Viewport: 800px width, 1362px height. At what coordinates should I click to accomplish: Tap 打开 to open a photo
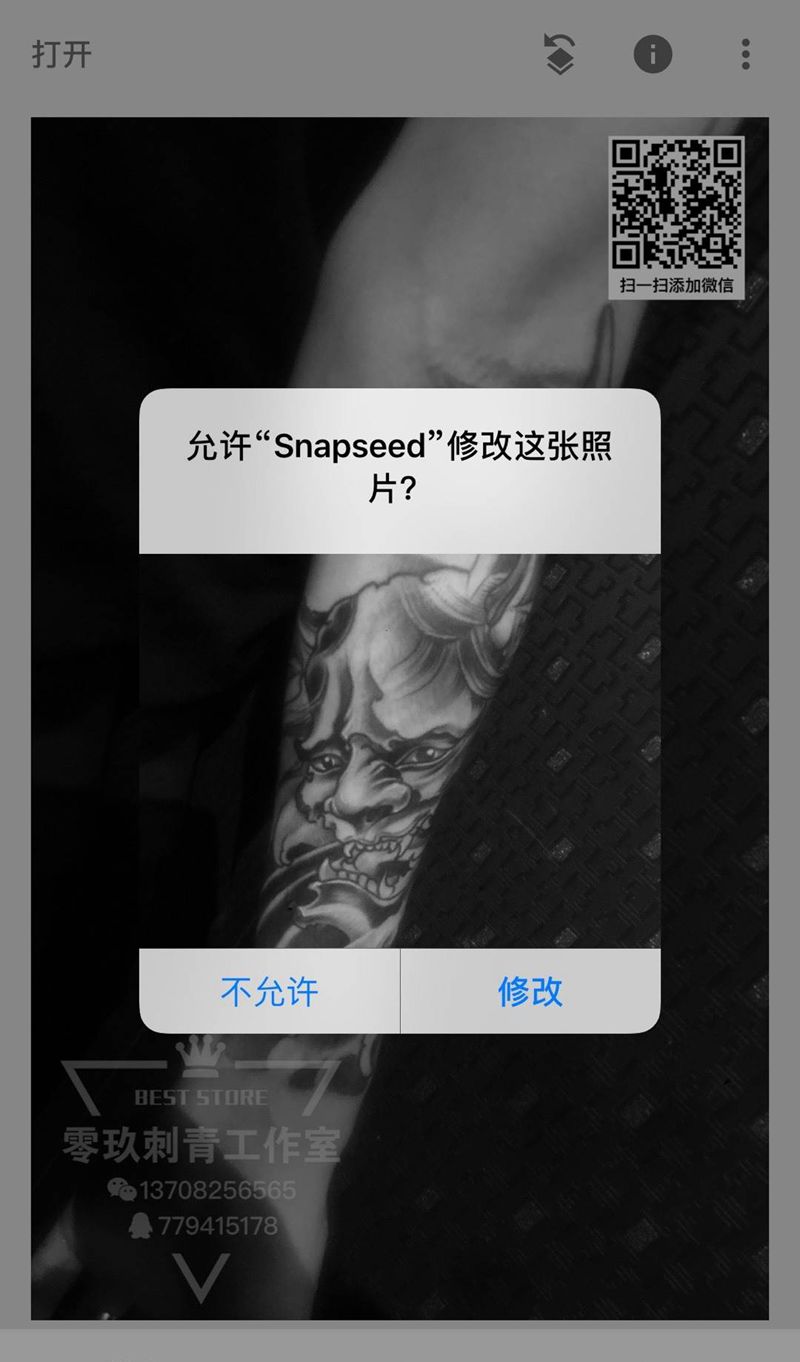pyautogui.click(x=62, y=54)
